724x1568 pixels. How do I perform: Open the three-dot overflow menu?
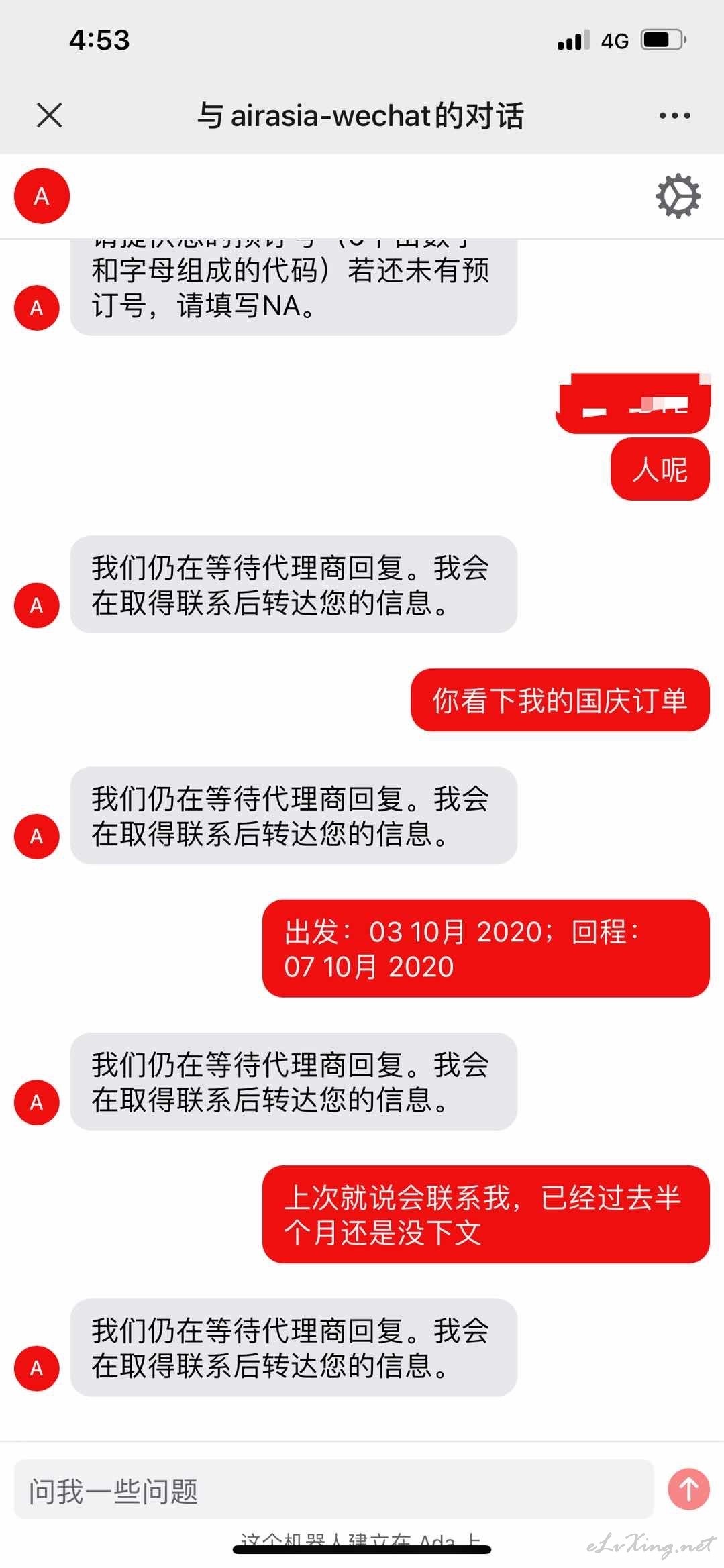(674, 115)
